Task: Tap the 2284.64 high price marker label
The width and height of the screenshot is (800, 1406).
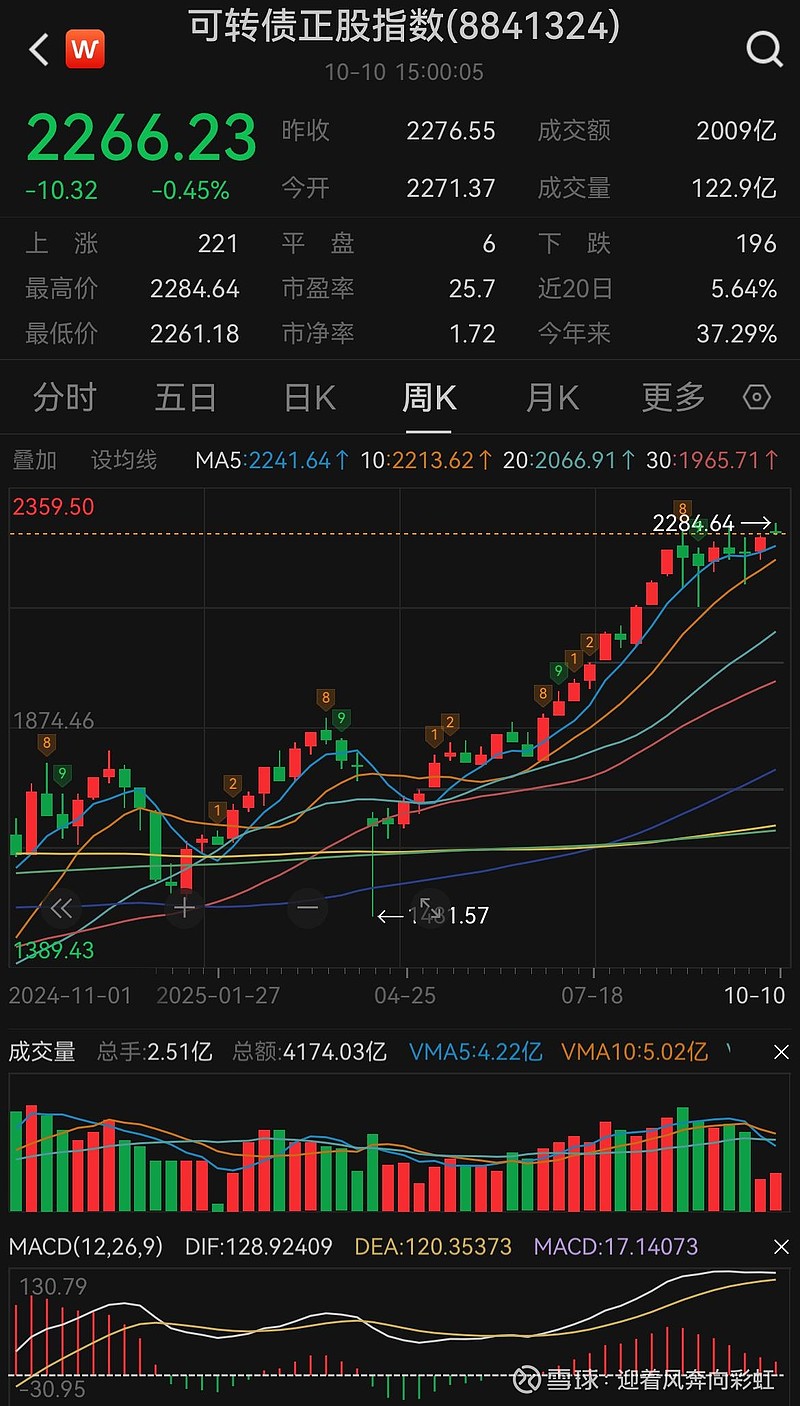Action: 694,523
